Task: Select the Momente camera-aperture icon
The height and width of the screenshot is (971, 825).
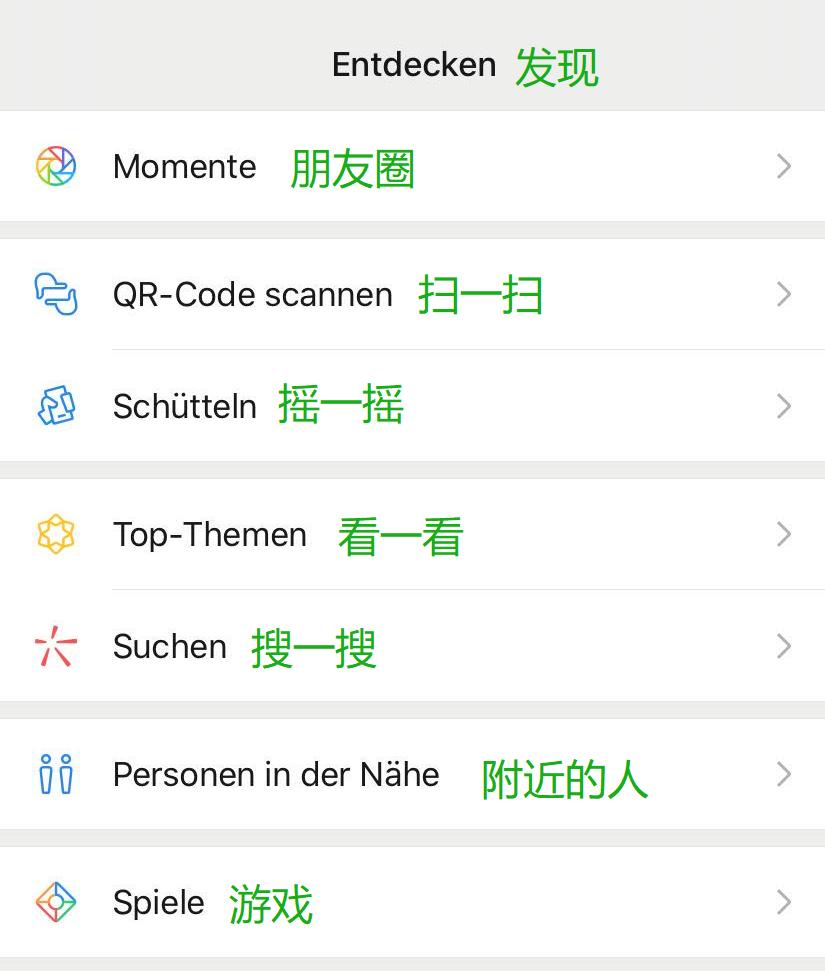Action: (56, 166)
